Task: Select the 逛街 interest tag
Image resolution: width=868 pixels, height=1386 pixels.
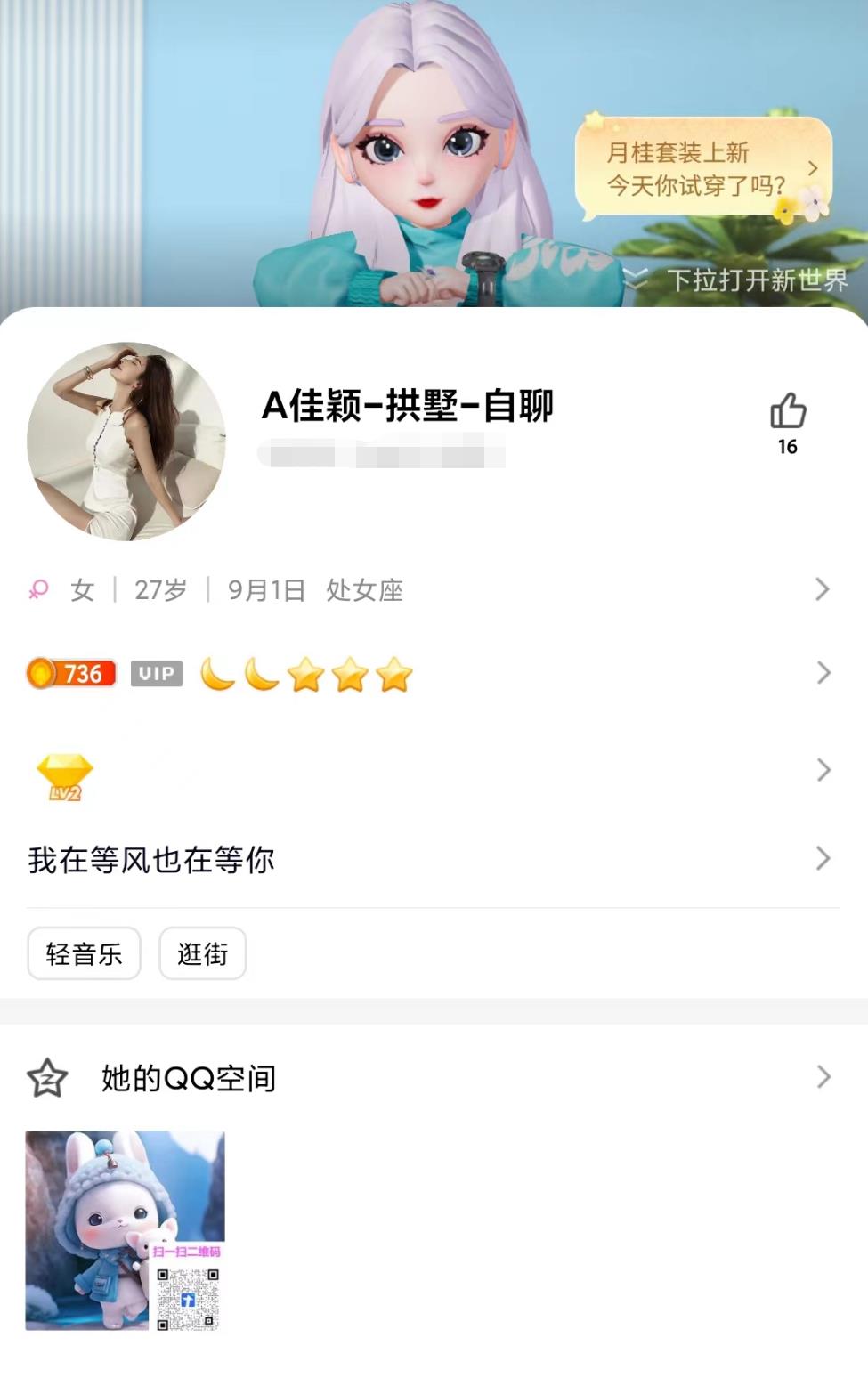Action: pyautogui.click(x=202, y=953)
